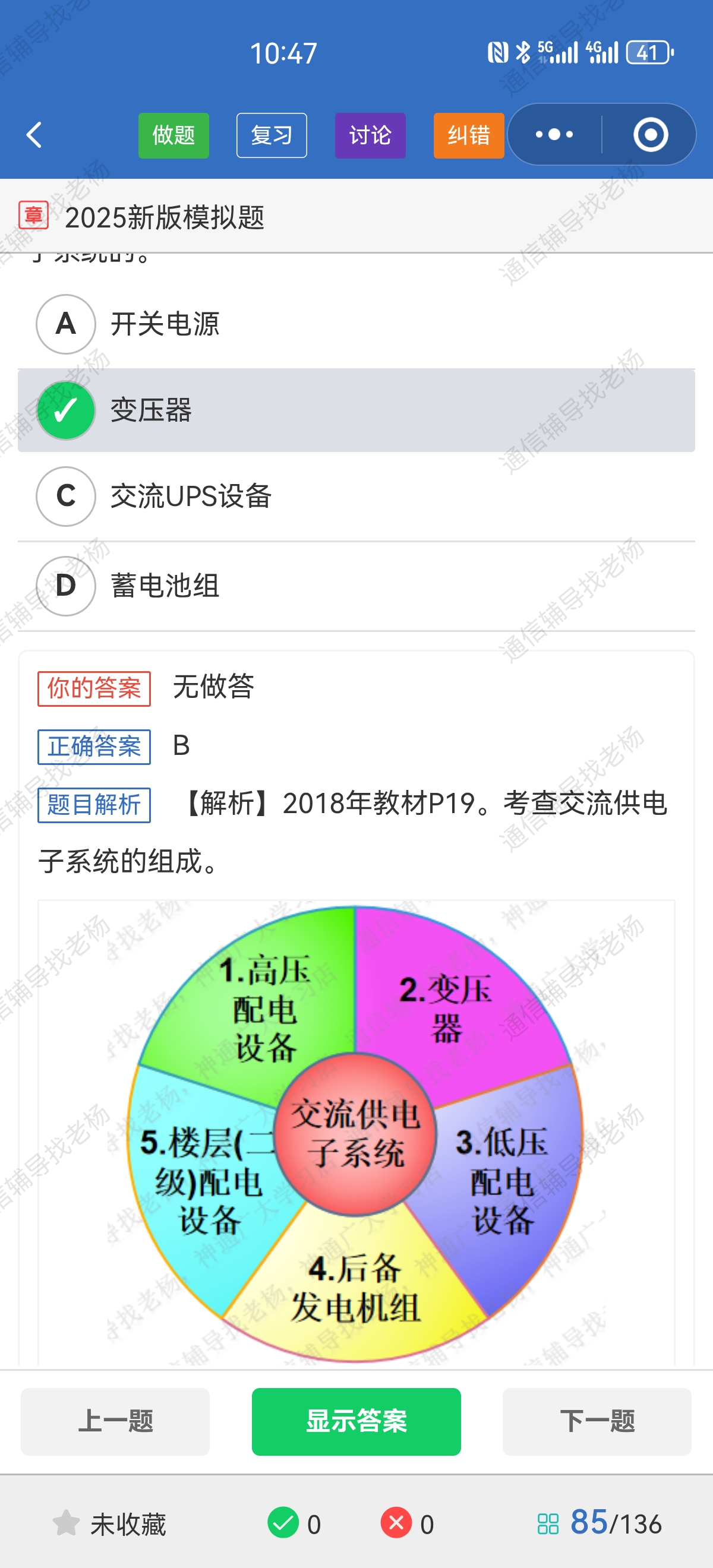The width and height of the screenshot is (713, 1568).
Task: Switch to 做题 mode
Action: click(173, 135)
